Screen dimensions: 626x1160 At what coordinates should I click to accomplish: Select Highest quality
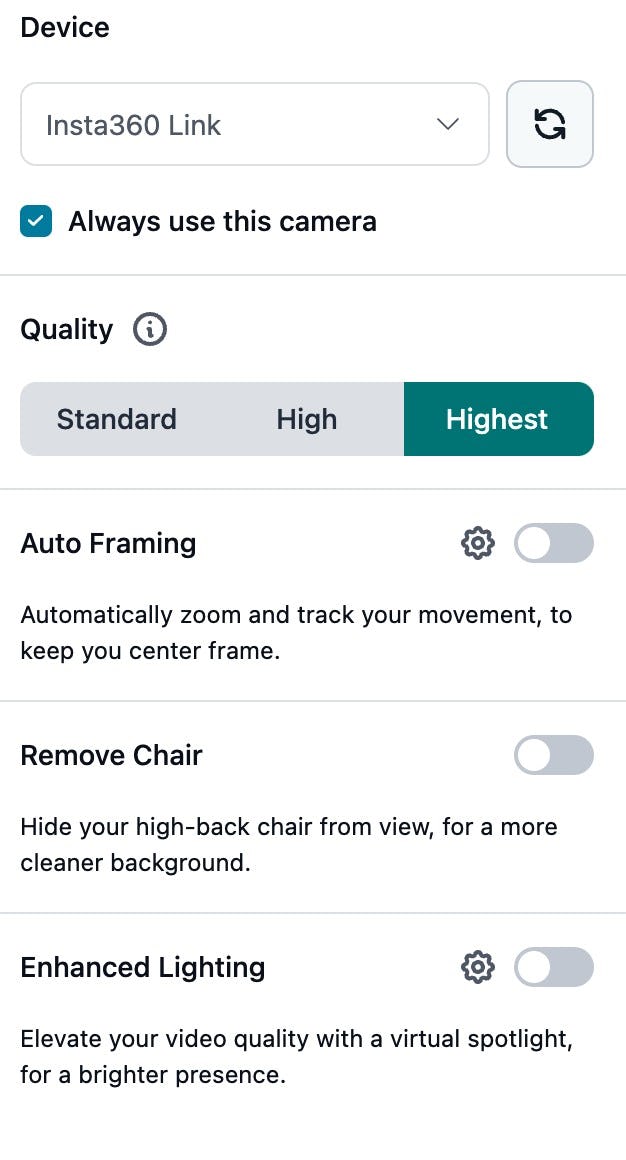497,419
